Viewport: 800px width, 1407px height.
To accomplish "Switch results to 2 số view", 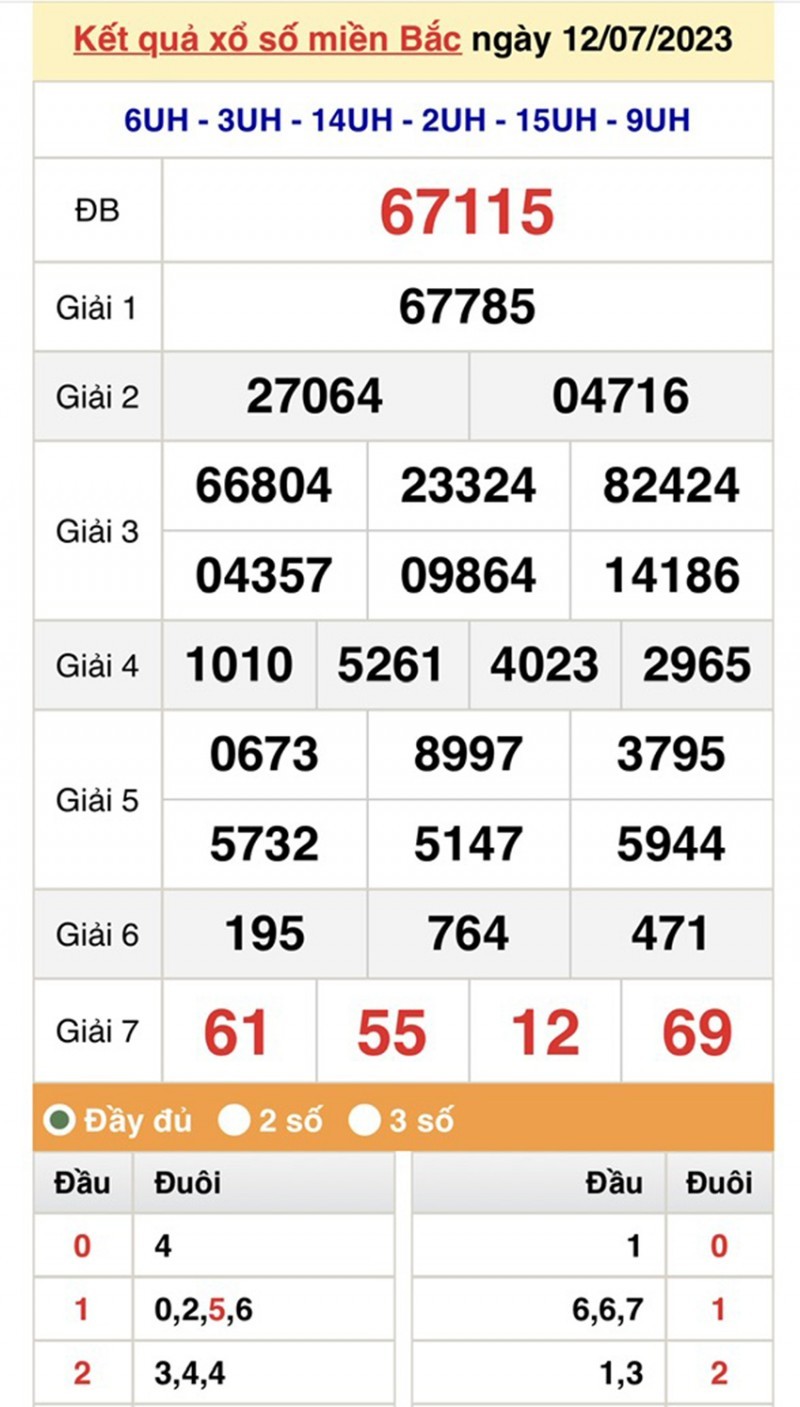I will (x=235, y=1120).
